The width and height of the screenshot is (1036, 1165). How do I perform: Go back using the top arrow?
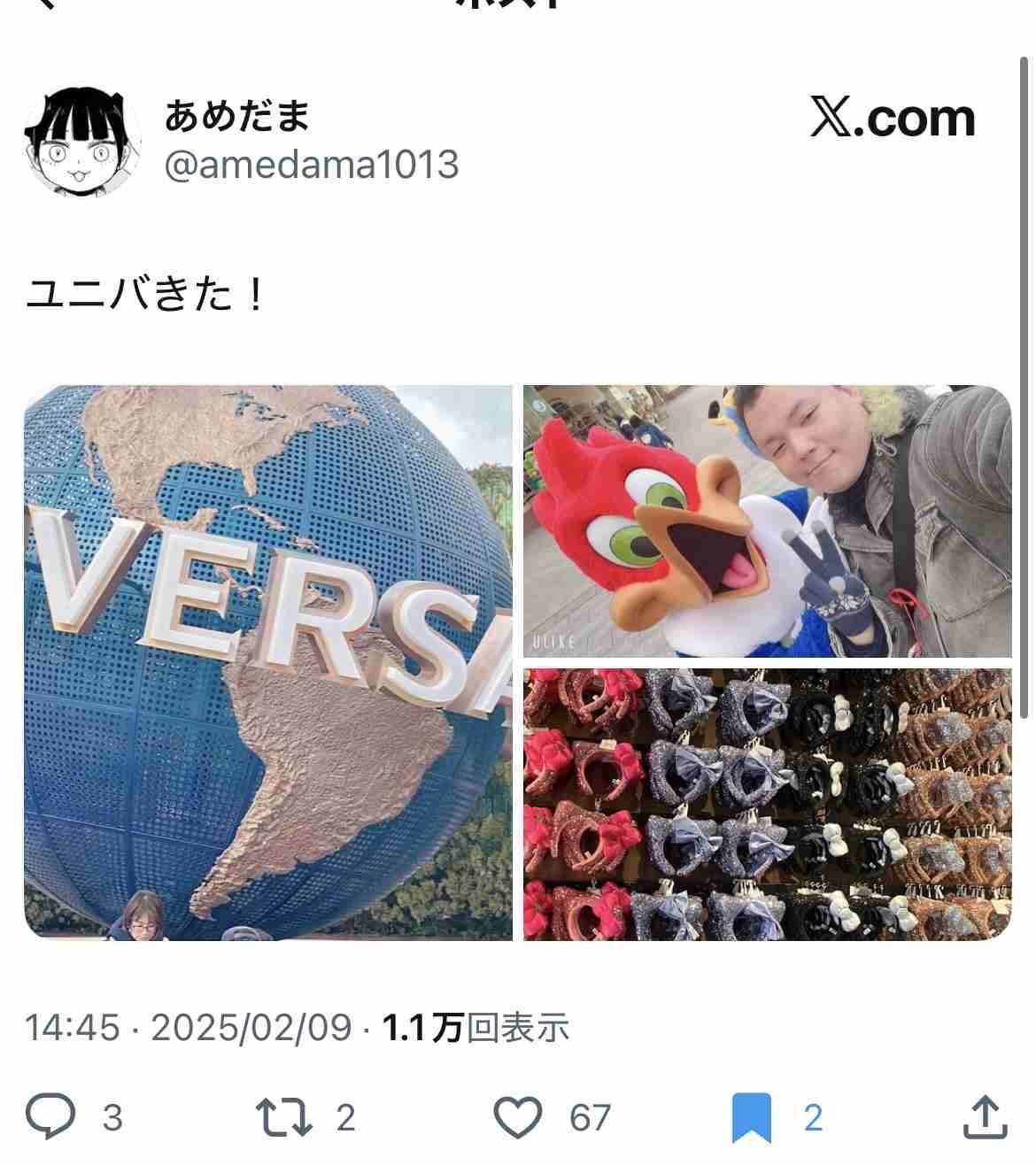point(44,4)
